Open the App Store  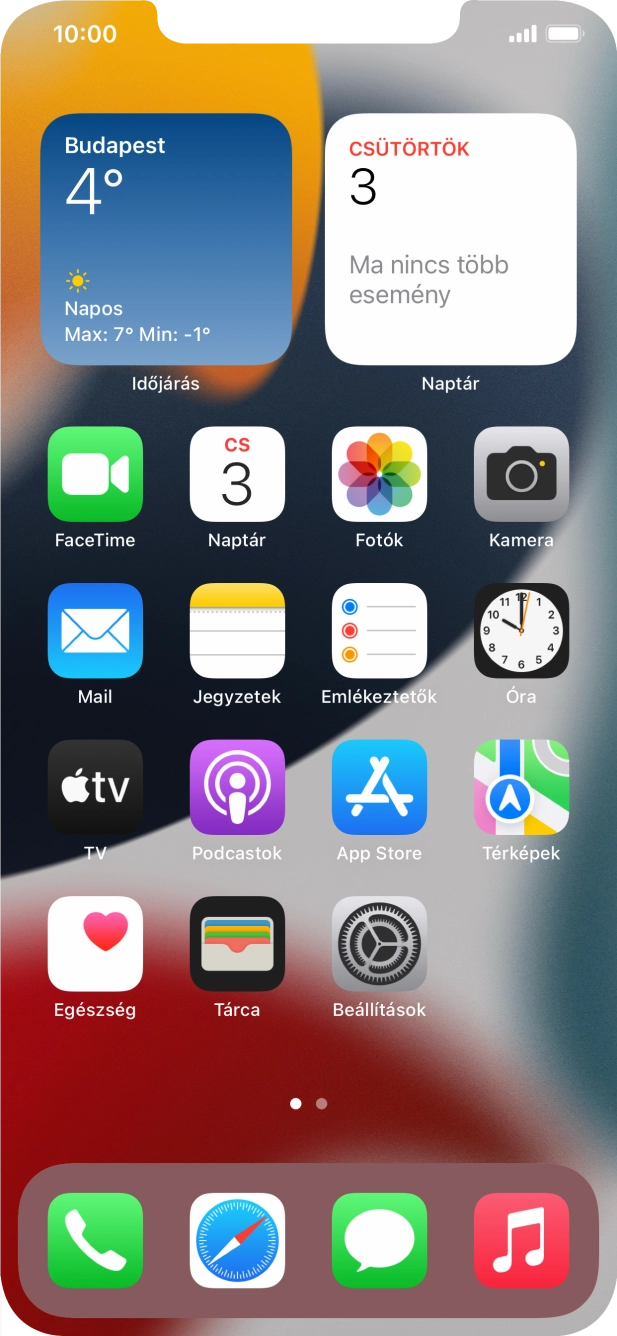click(379, 787)
